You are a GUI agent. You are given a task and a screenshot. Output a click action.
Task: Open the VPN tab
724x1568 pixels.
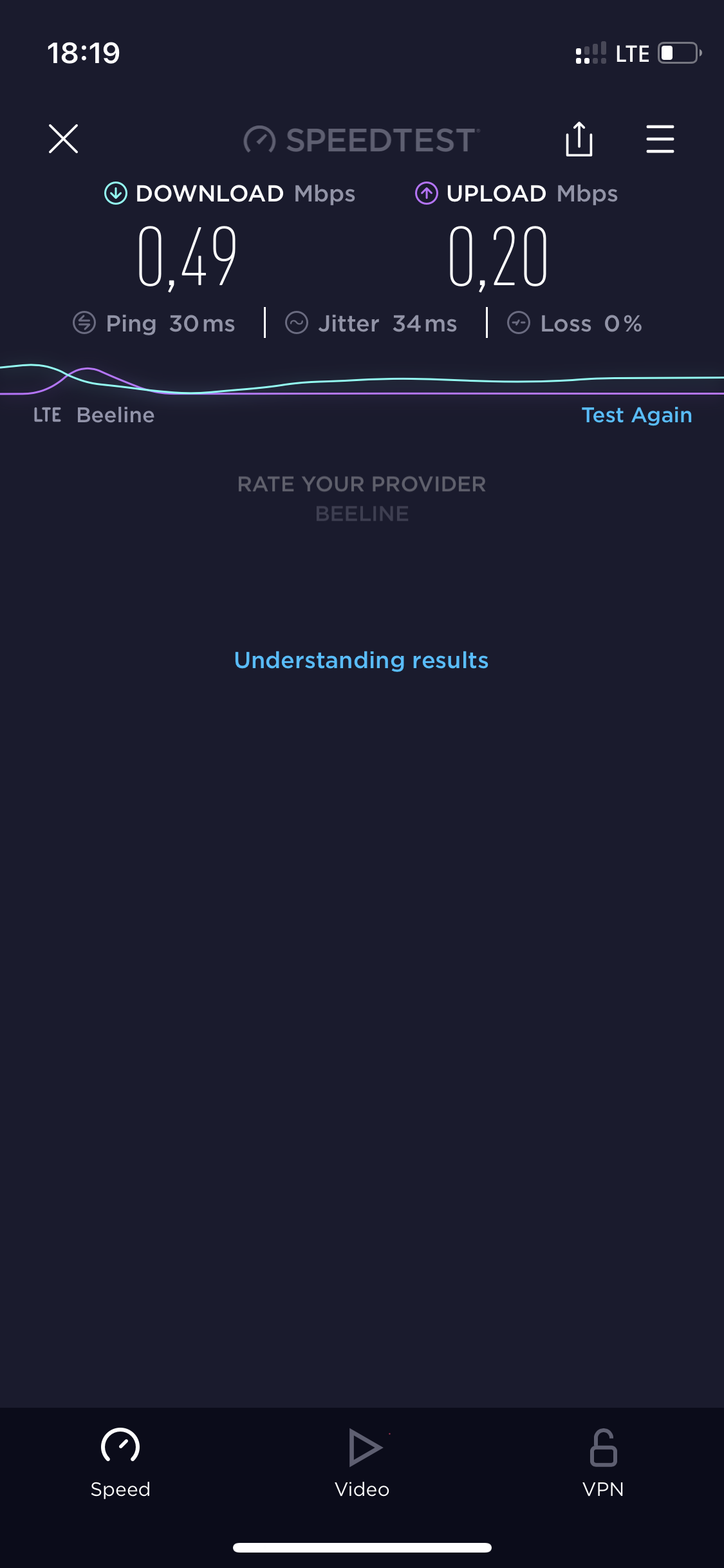pyautogui.click(x=603, y=1462)
